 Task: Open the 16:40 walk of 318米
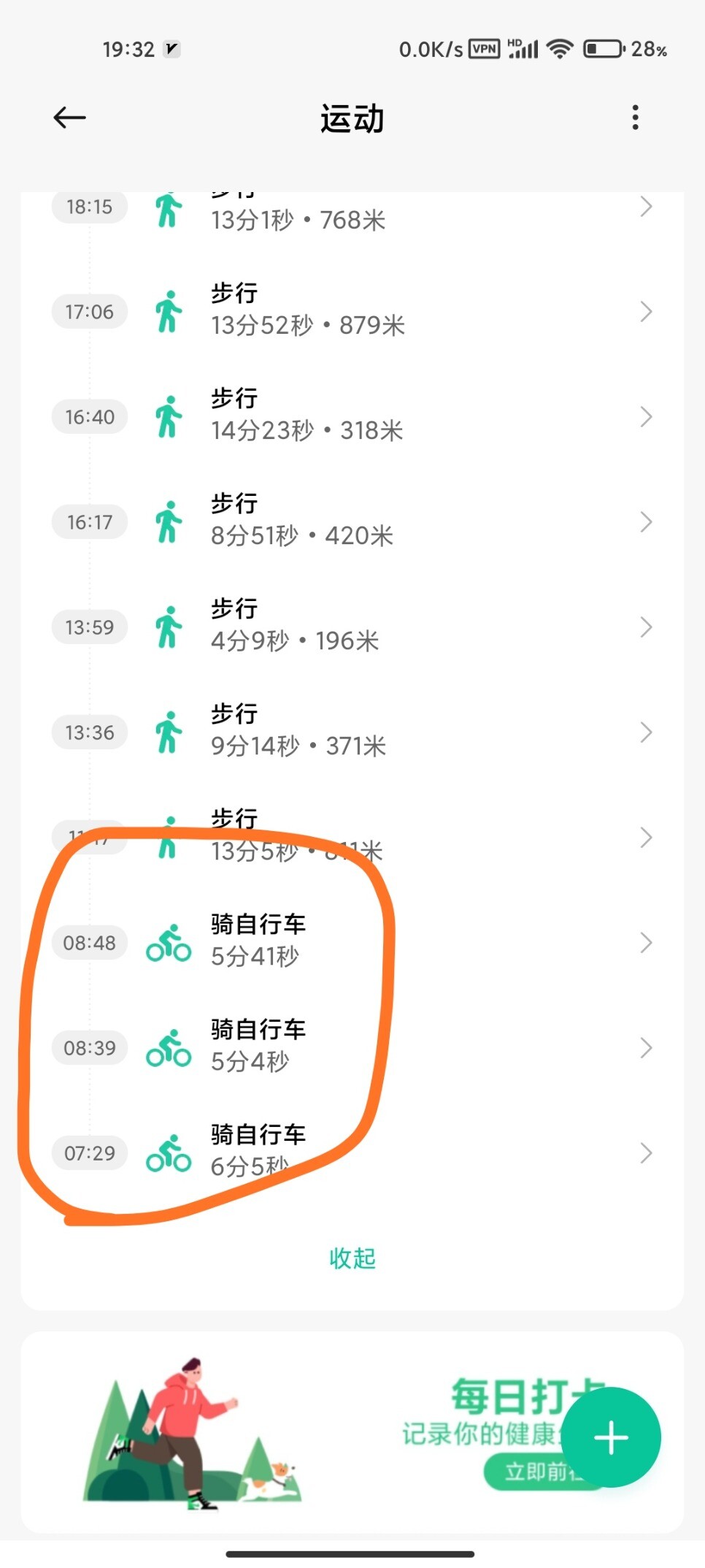pyautogui.click(x=350, y=417)
